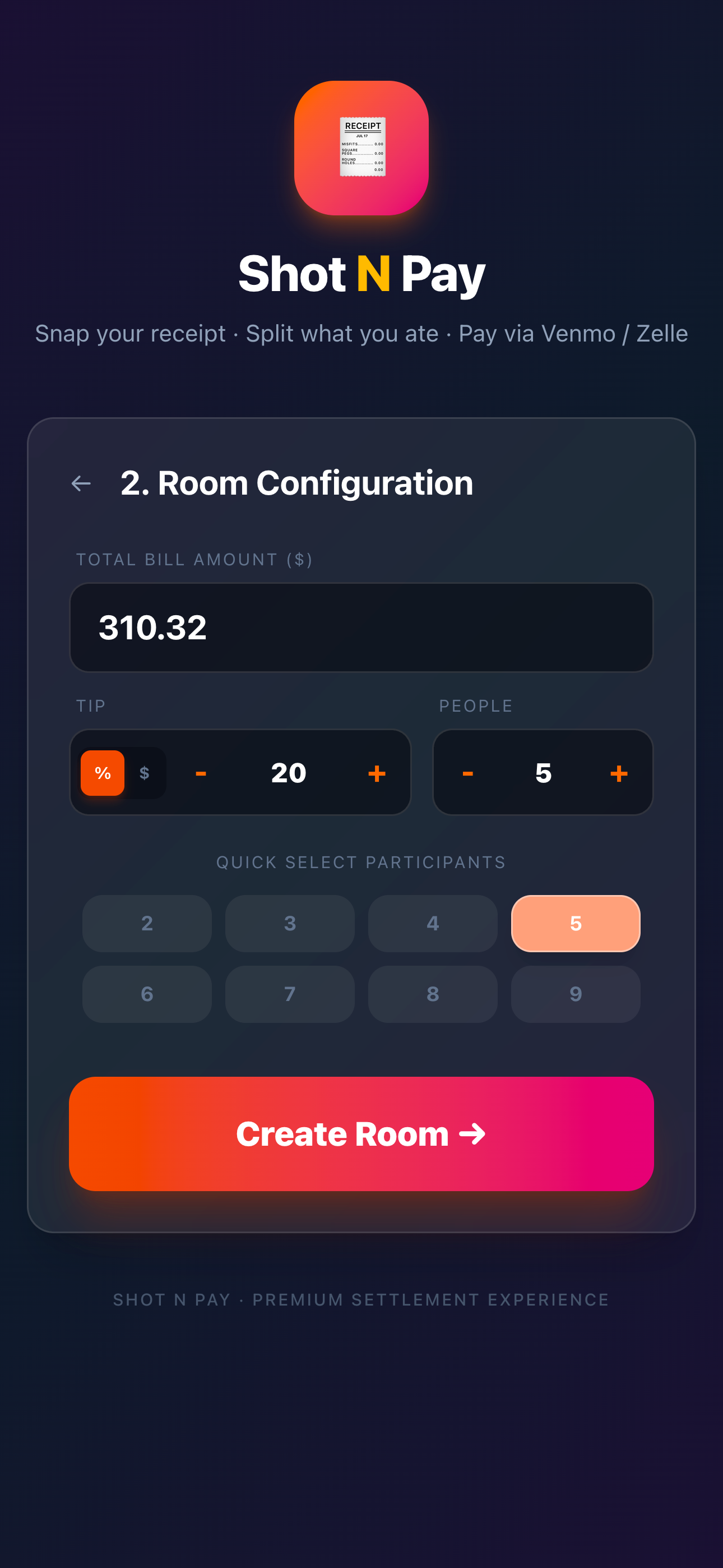Go back from Room Configuration

[81, 484]
